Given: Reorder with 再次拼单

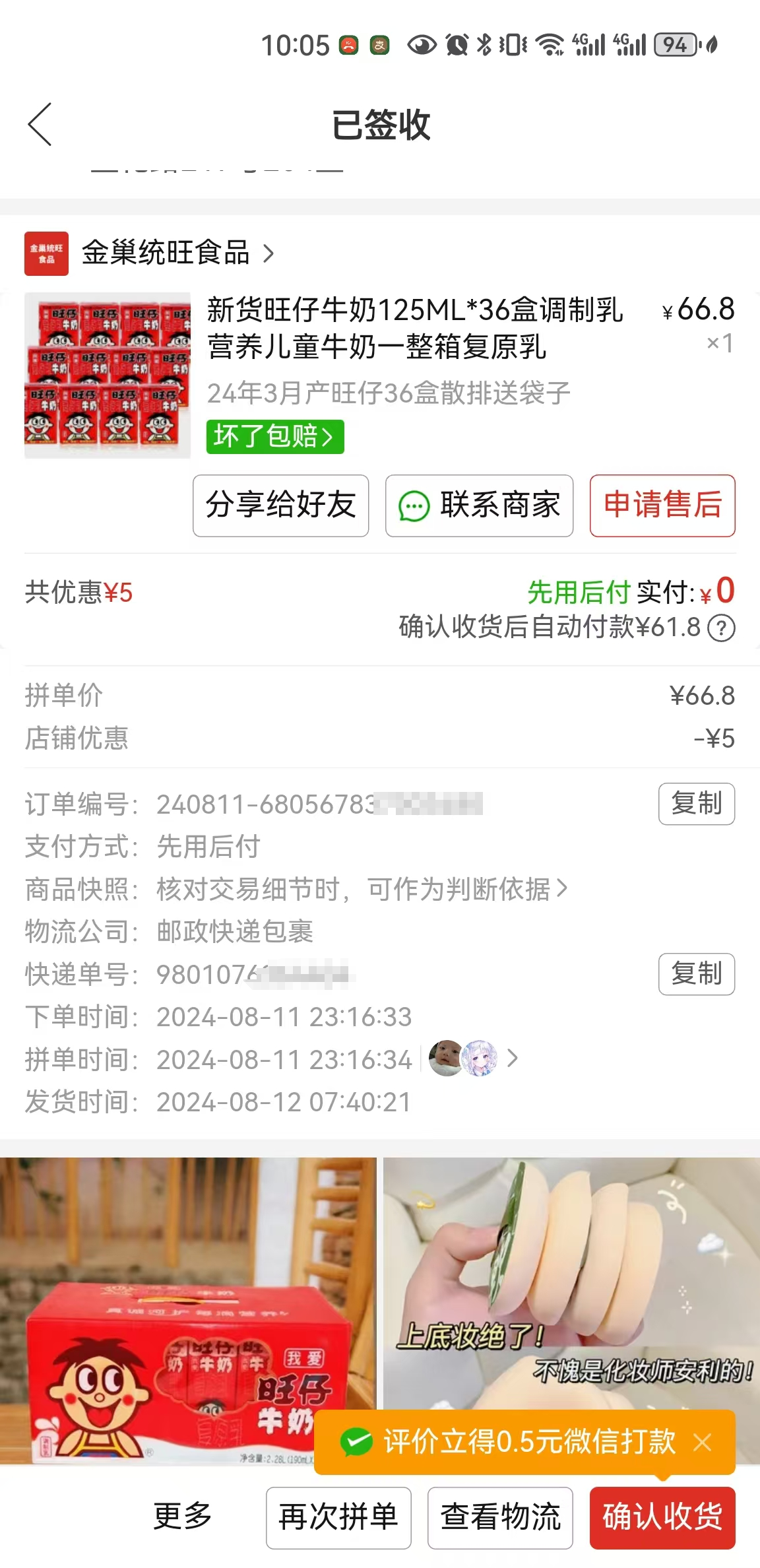Looking at the screenshot, I should click(338, 1517).
